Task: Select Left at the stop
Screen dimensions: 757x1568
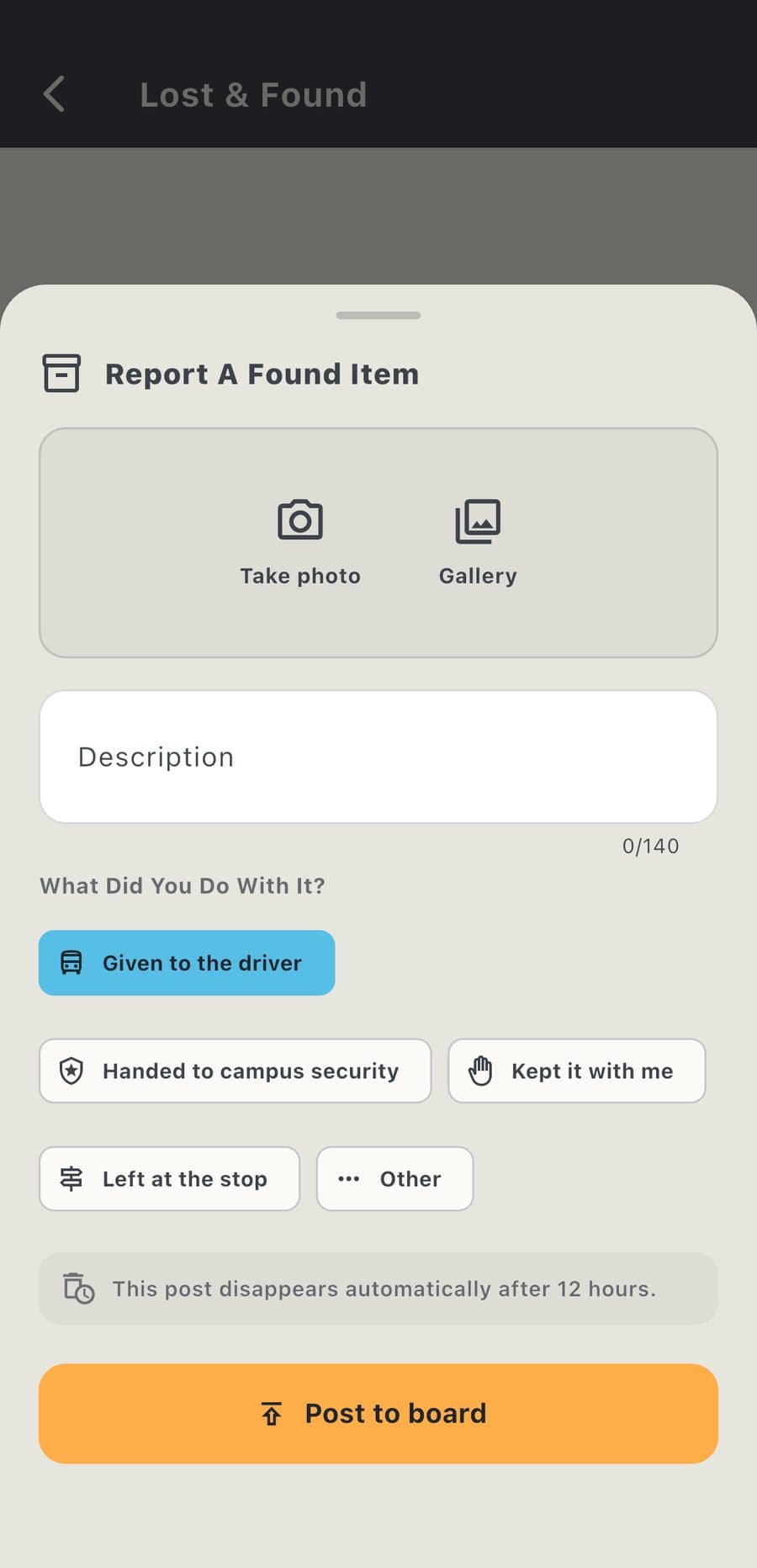Action: pos(169,1178)
